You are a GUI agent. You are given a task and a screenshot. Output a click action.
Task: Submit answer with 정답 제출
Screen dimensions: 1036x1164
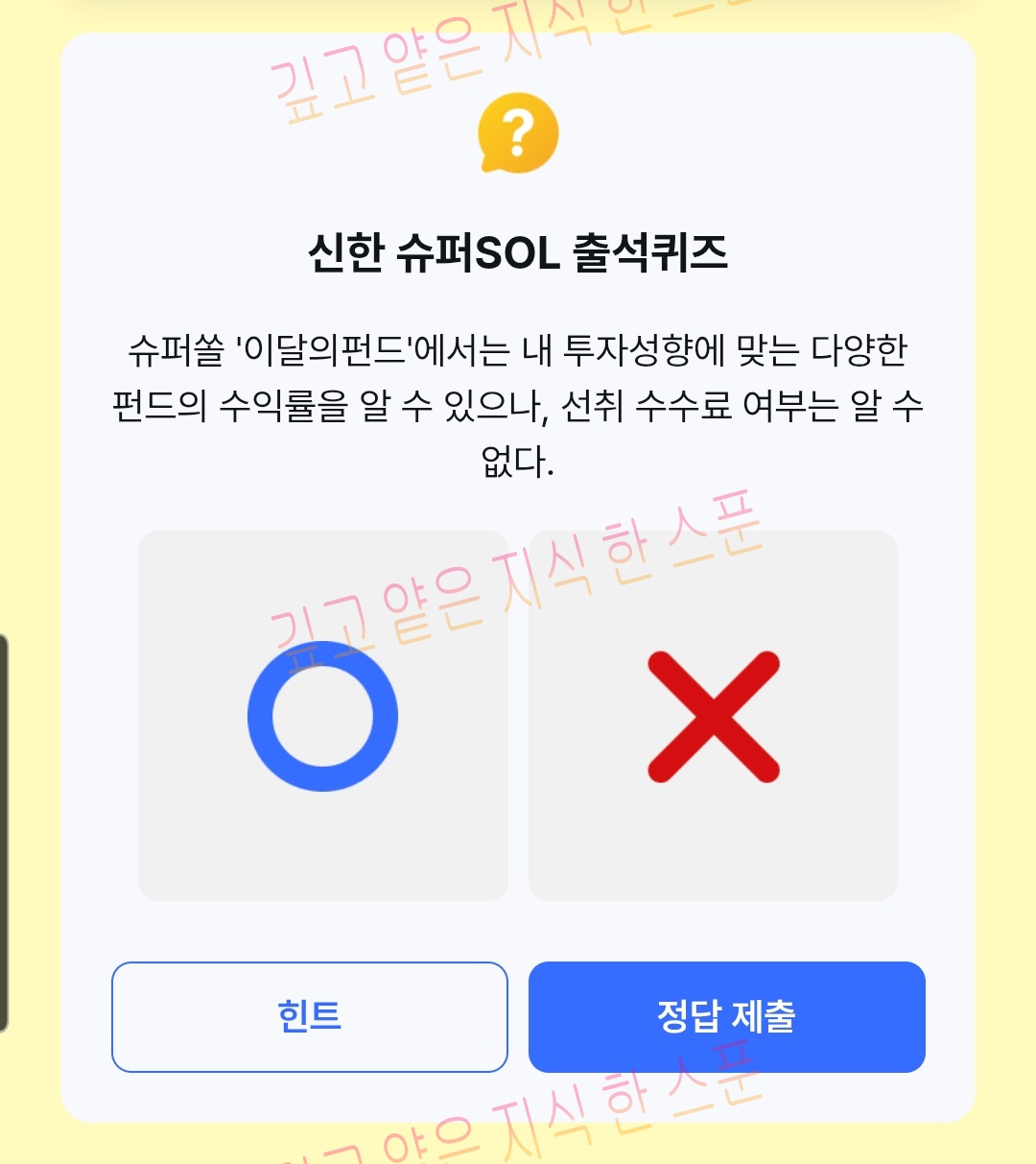coord(726,1016)
